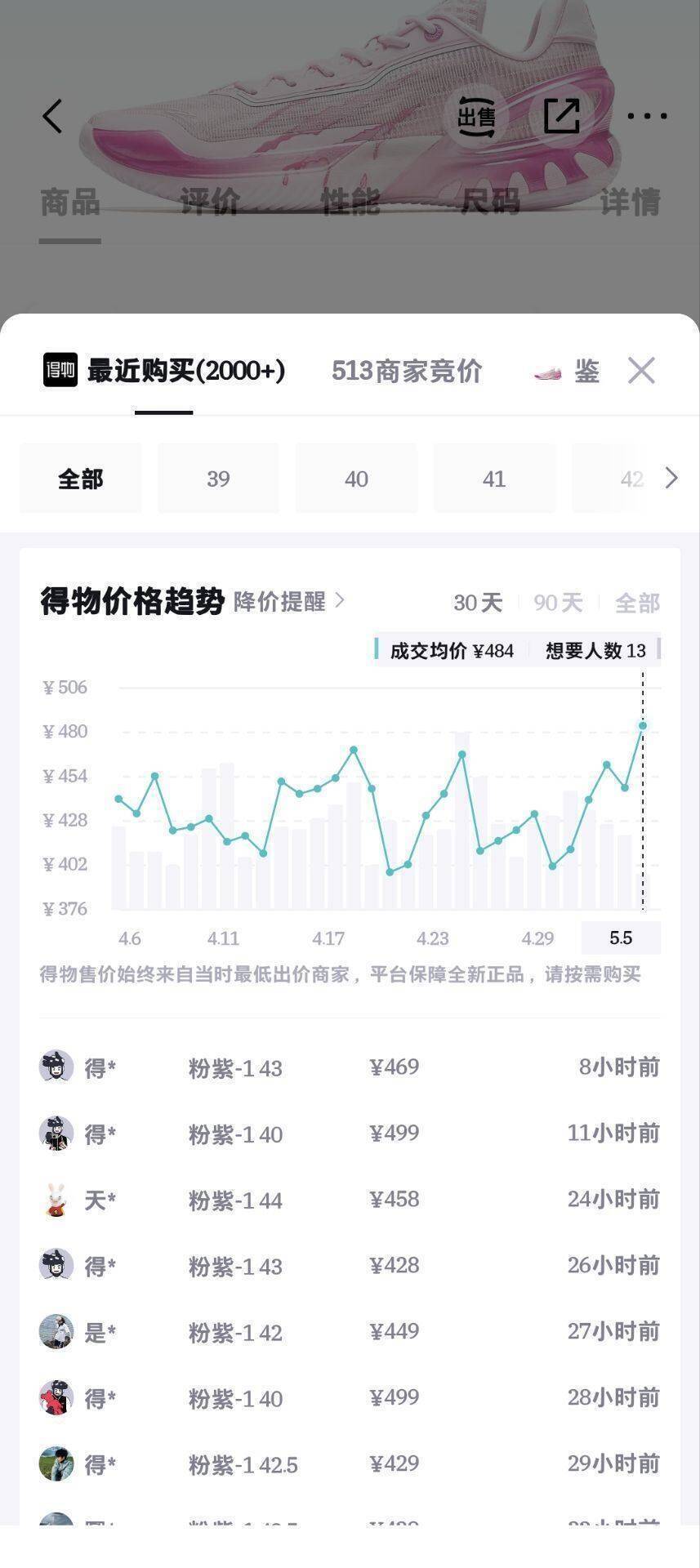This screenshot has height=1568, width=700.
Task: Show the 30天 price trend
Action: (478, 603)
